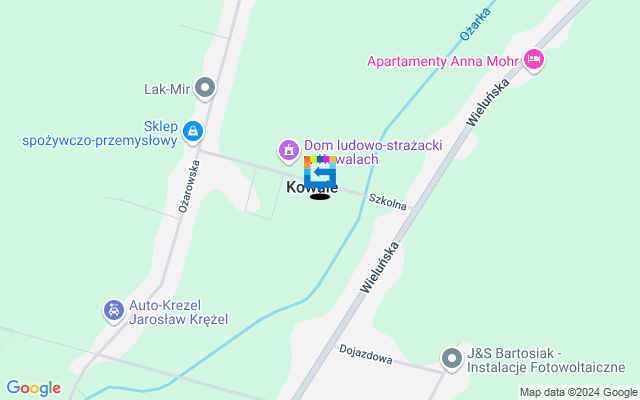Viewport: 640px width, 400px height.
Task: Select Sklep spożywczo-przemysłowy shop marker
Action: [x=193, y=130]
